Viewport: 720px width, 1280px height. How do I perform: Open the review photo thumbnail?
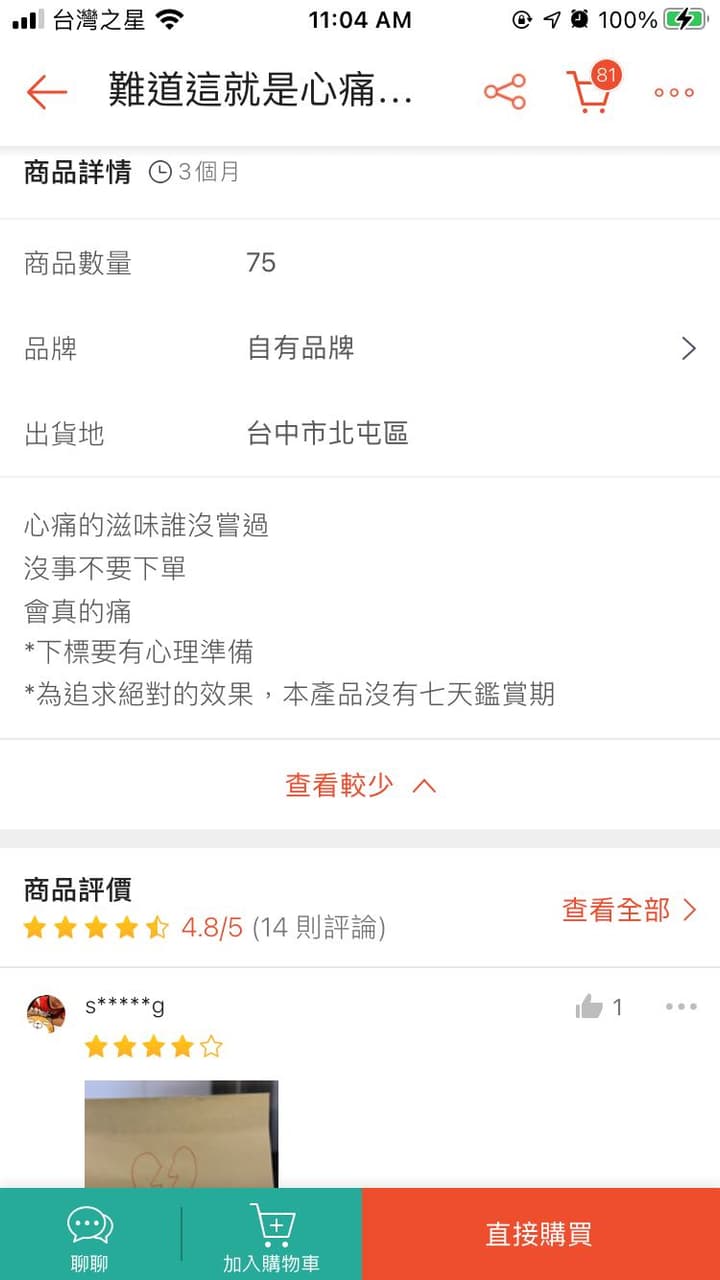tap(181, 1134)
